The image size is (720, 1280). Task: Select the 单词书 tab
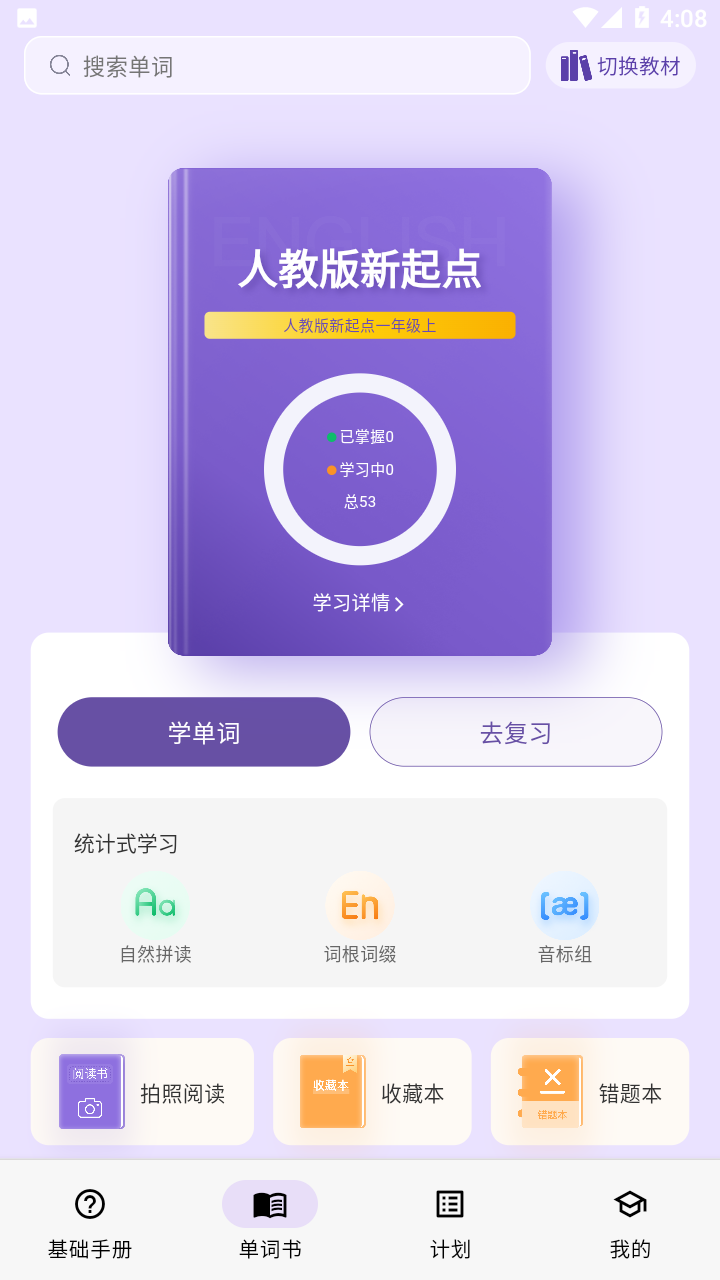270,1222
